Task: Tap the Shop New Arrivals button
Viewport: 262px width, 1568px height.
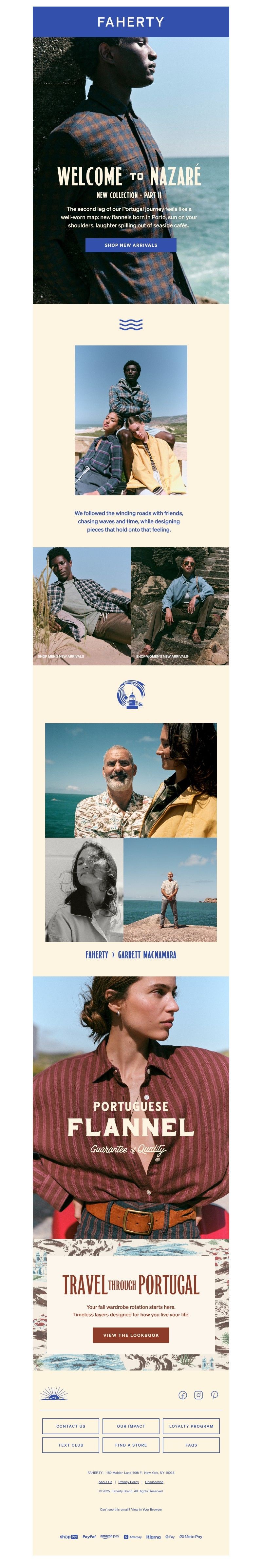Action: click(131, 245)
